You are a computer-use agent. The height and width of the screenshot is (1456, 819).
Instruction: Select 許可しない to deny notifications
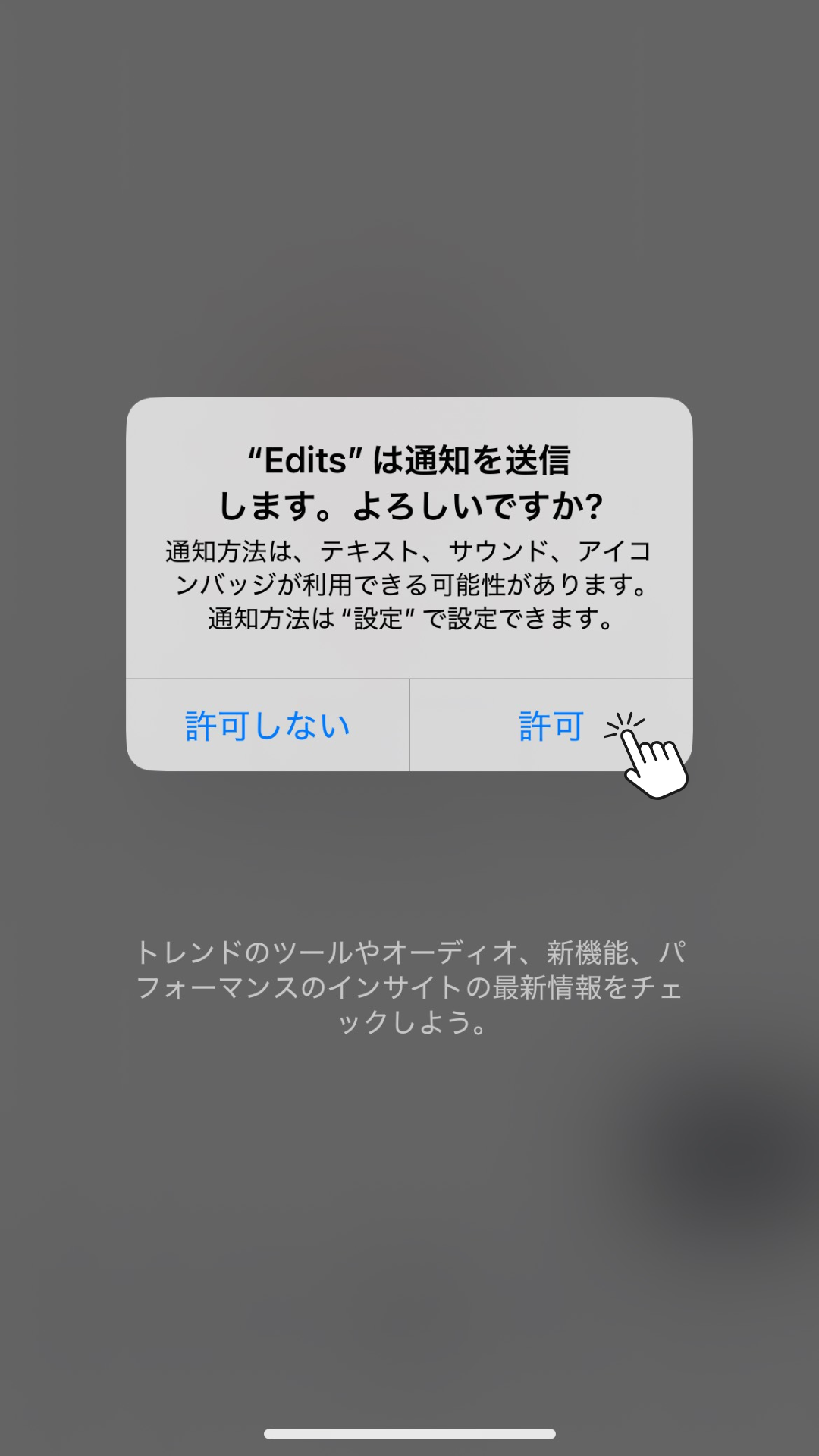[x=268, y=726]
